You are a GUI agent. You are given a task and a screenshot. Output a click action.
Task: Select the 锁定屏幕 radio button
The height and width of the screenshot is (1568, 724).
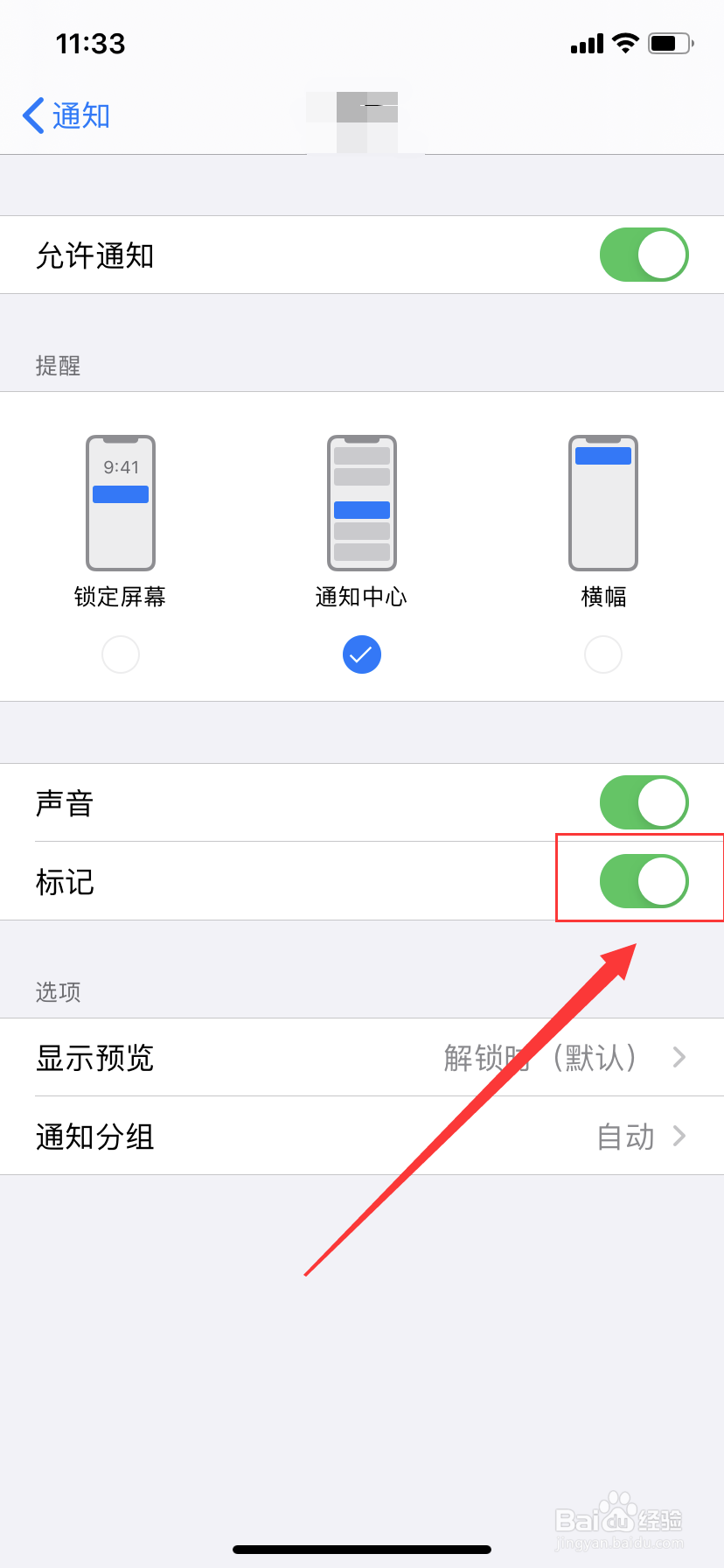pos(121,654)
